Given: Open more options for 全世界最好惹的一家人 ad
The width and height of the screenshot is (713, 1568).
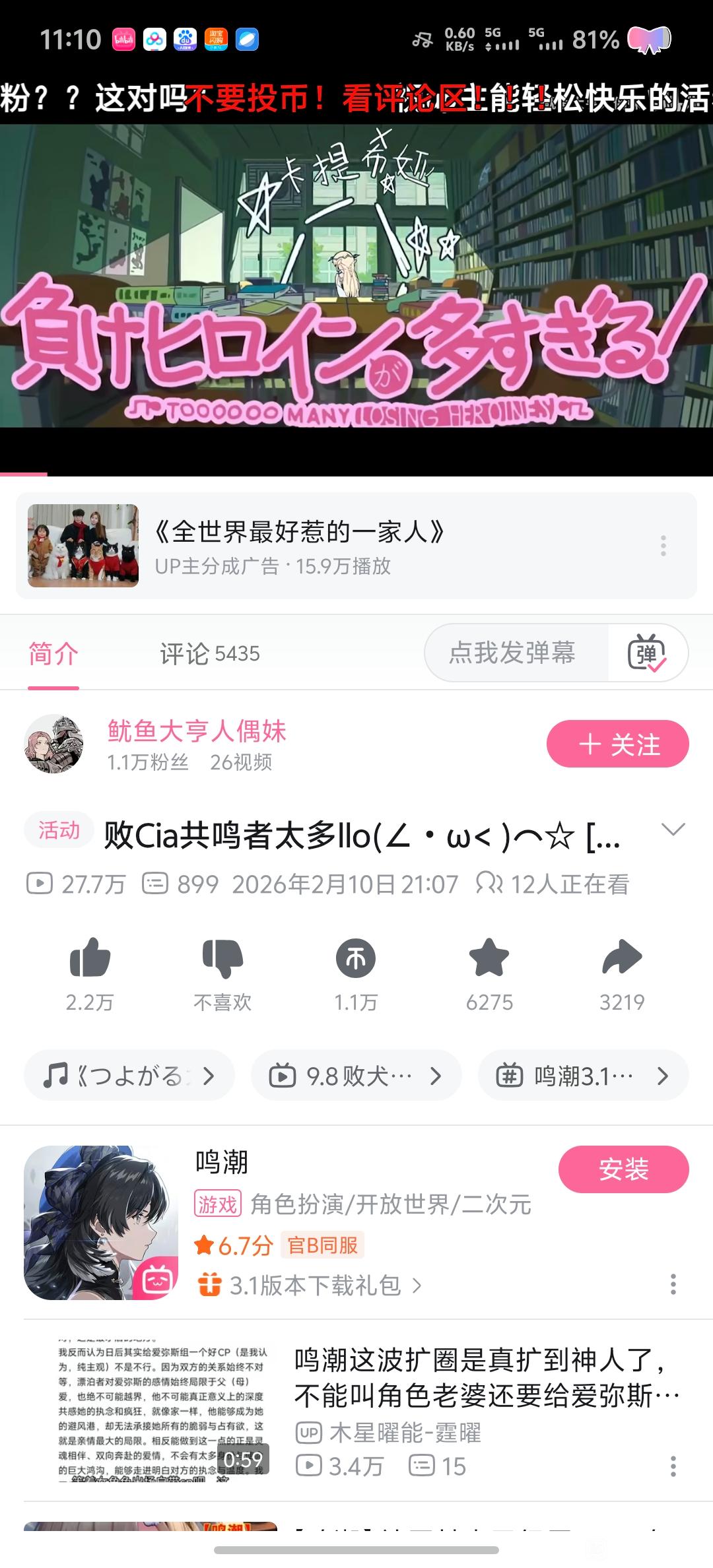Looking at the screenshot, I should (x=663, y=546).
